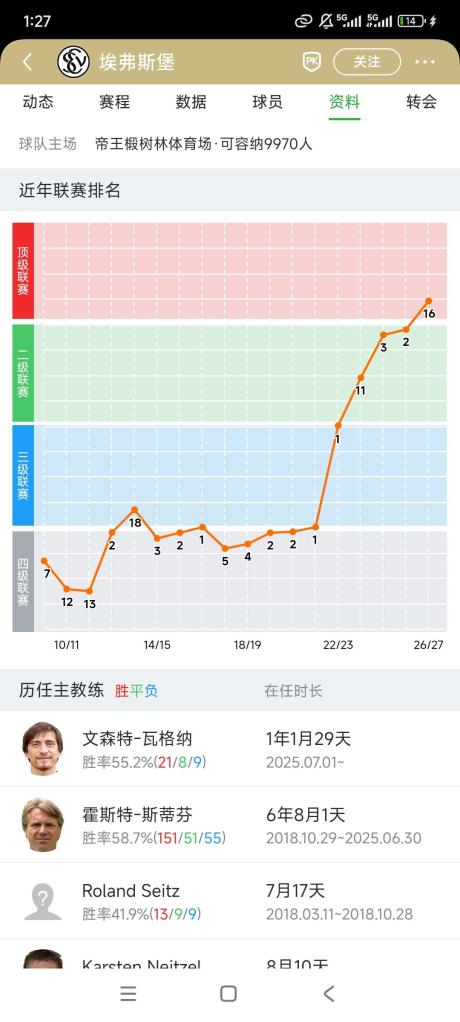Go back using the header arrow
This screenshot has width=460, height=1022.
click(27, 62)
